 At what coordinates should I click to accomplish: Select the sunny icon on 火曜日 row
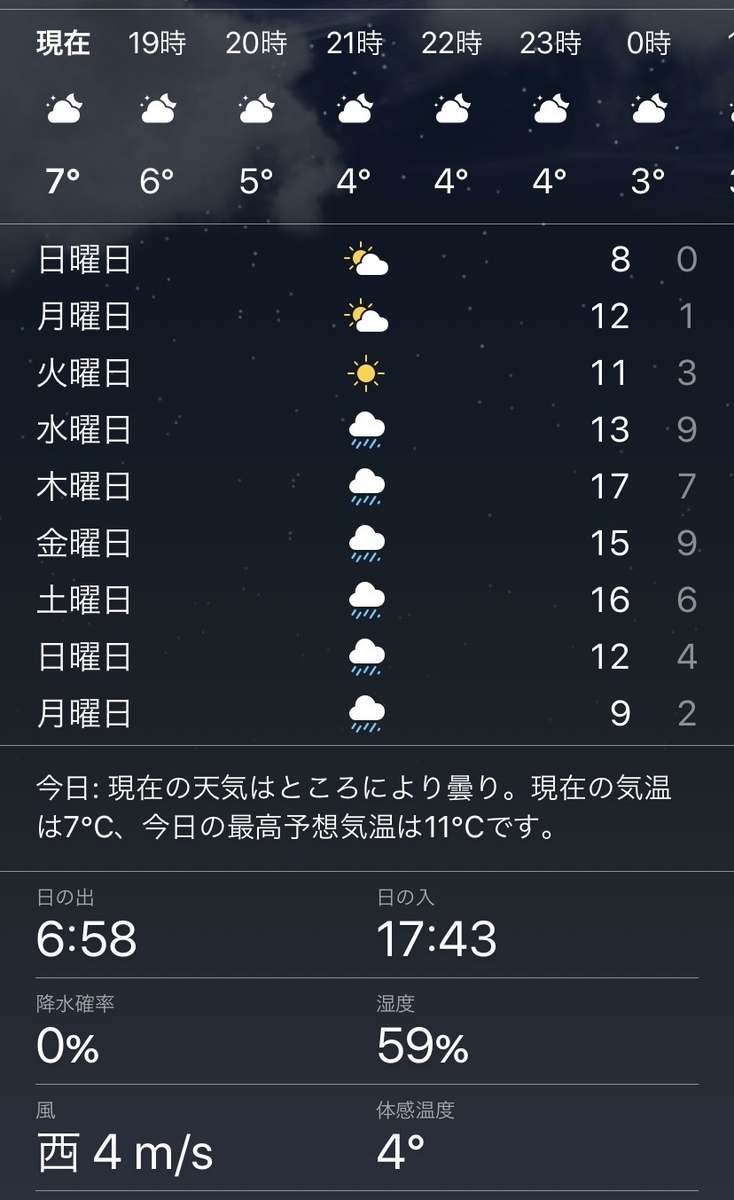click(367, 372)
